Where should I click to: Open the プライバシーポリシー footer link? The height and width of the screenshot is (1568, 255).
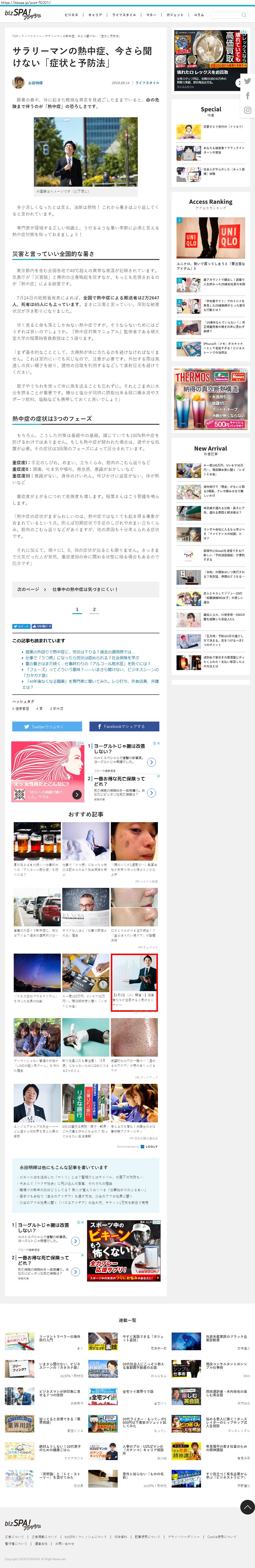coord(183,1536)
